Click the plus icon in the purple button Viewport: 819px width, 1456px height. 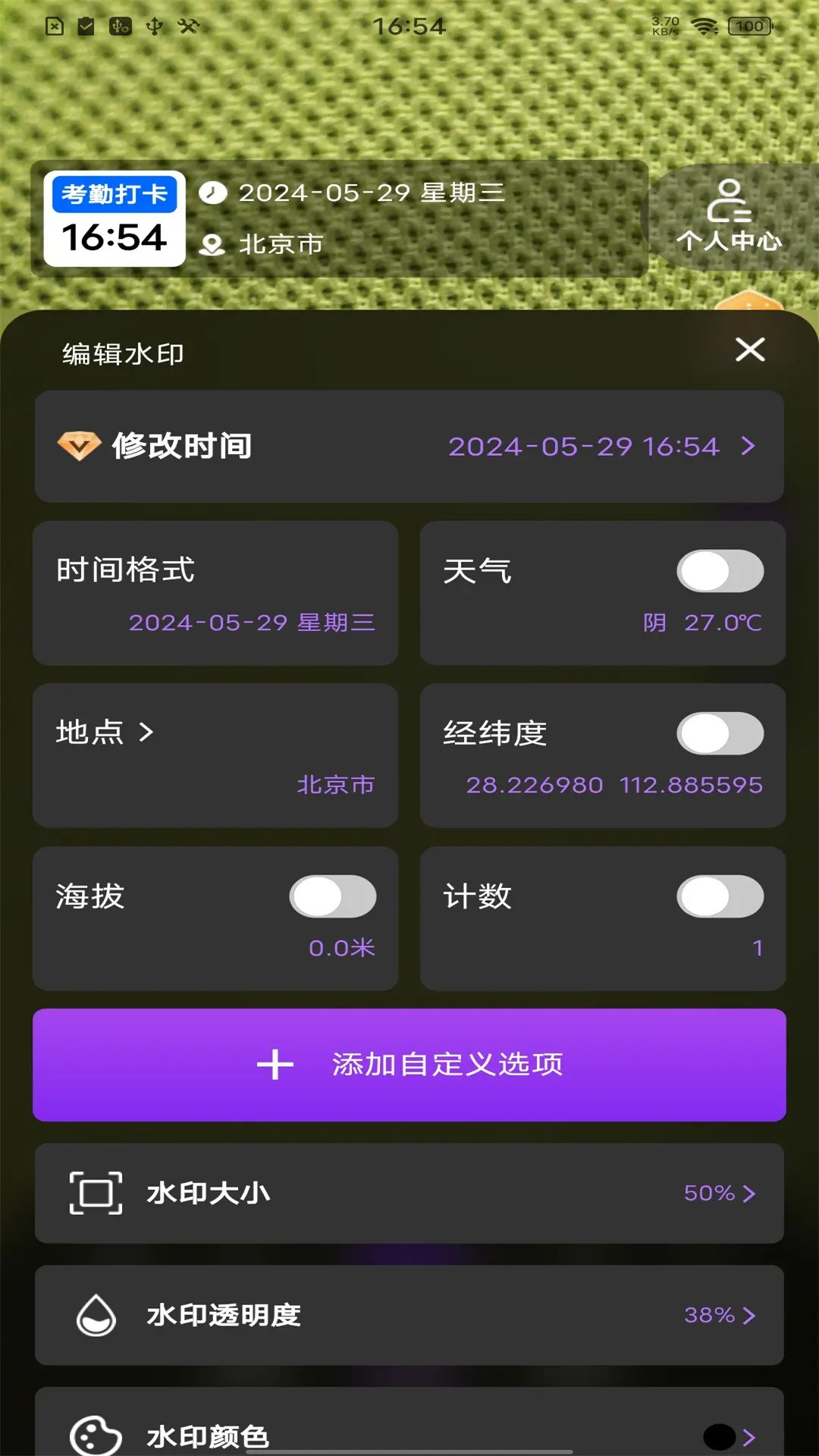coord(276,1065)
